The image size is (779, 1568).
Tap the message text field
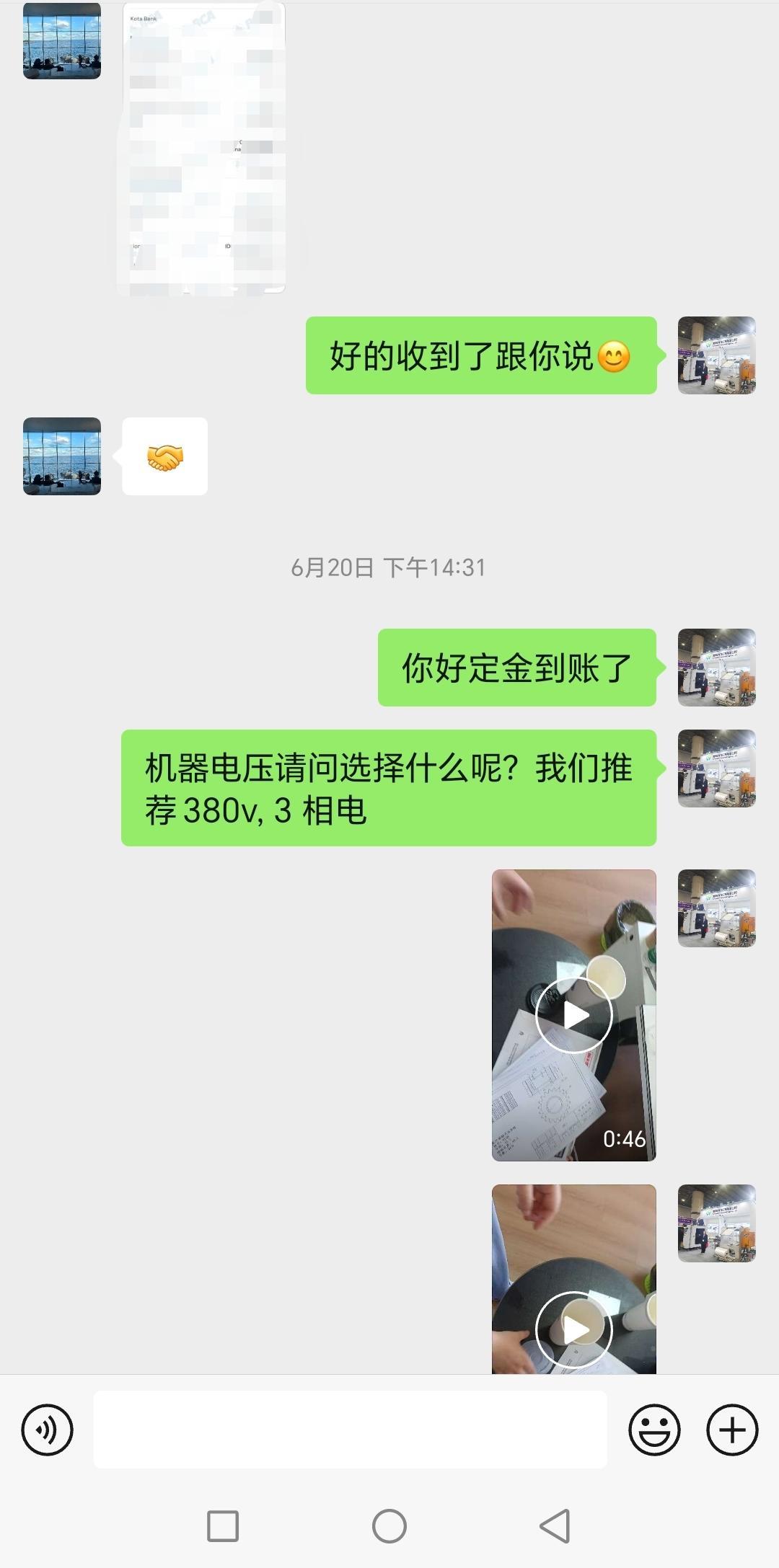350,1430
